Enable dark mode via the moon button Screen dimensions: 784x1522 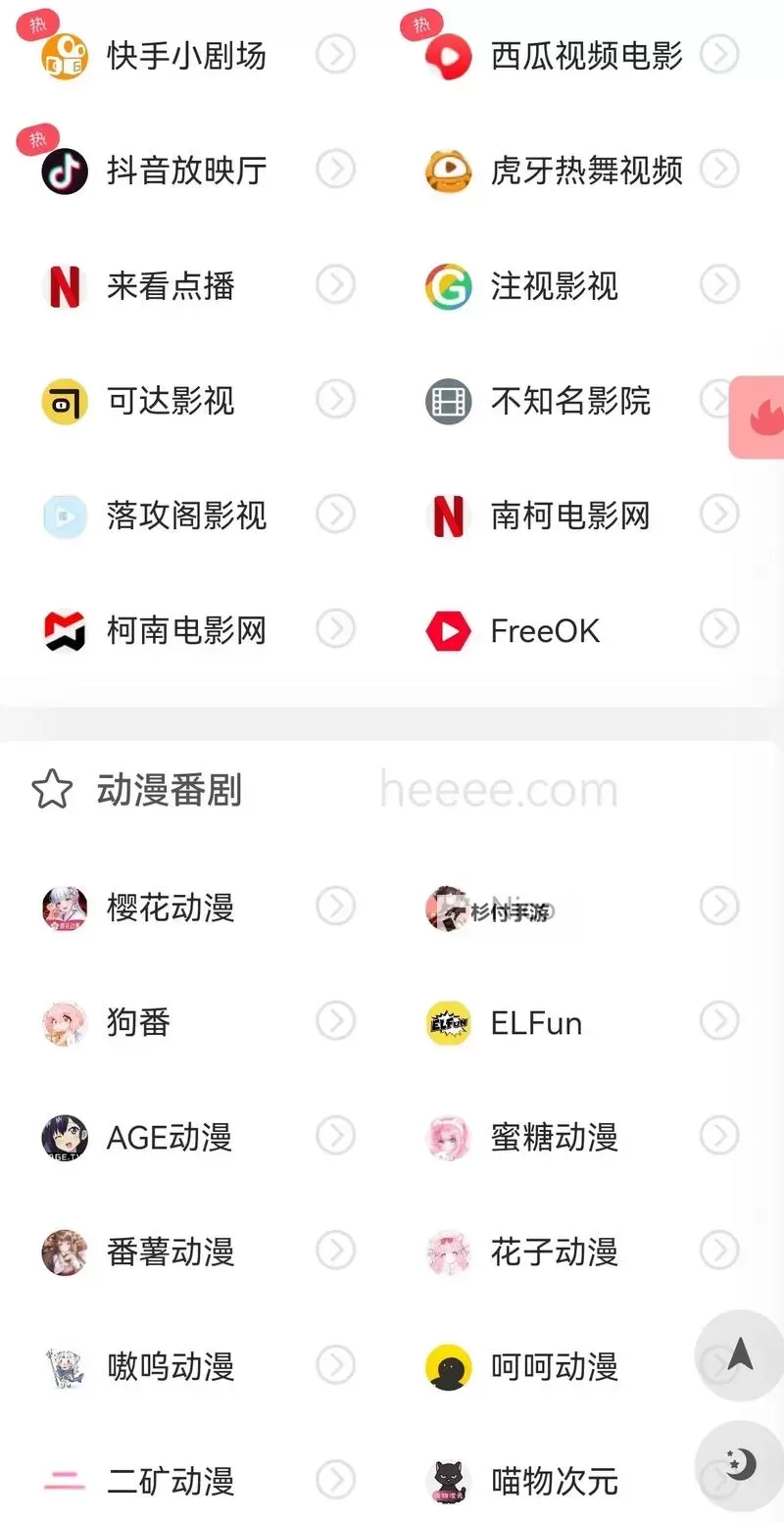(739, 1465)
